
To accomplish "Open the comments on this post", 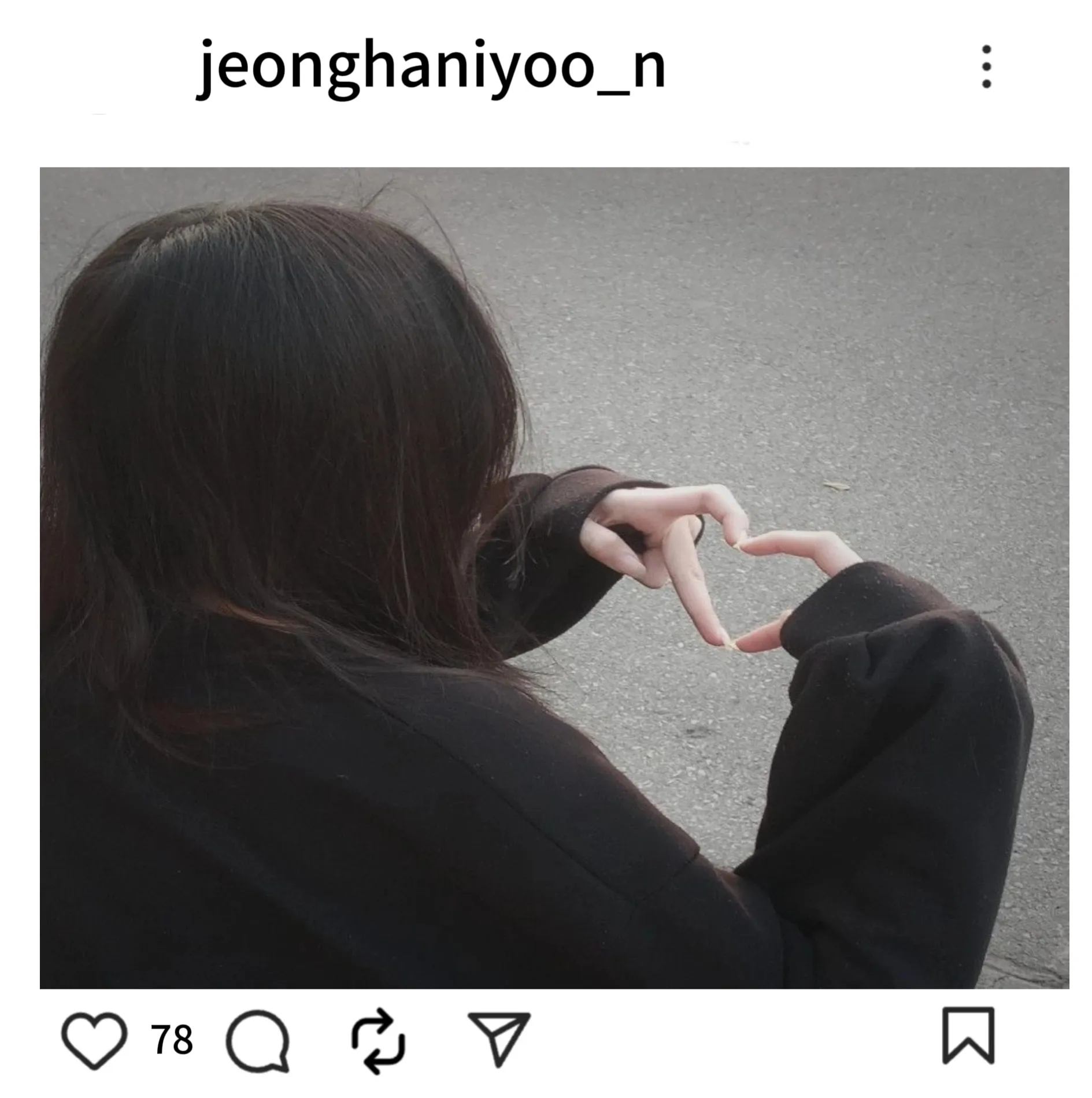I will pos(258,1041).
